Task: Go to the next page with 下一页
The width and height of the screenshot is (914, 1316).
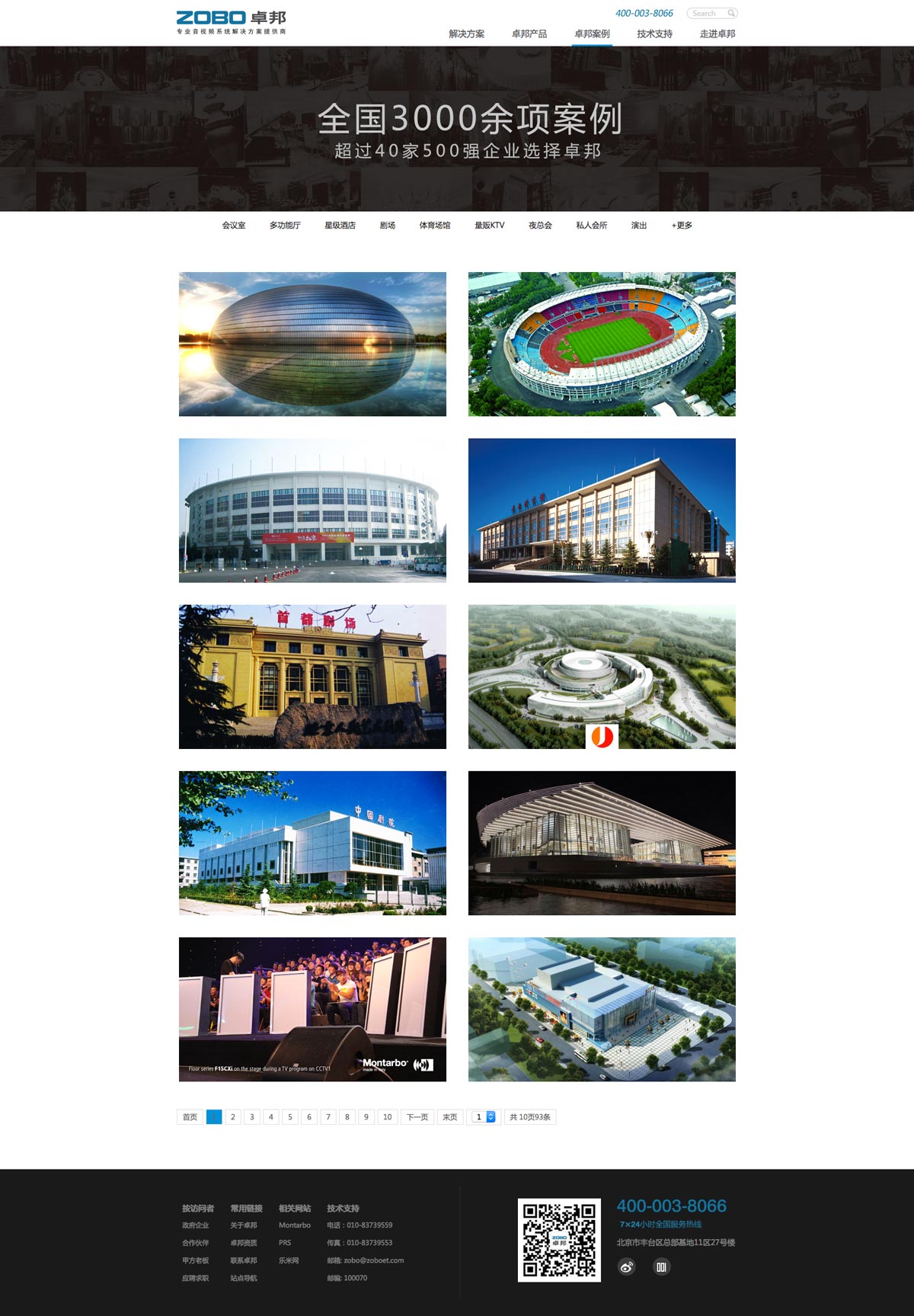Action: point(417,1117)
